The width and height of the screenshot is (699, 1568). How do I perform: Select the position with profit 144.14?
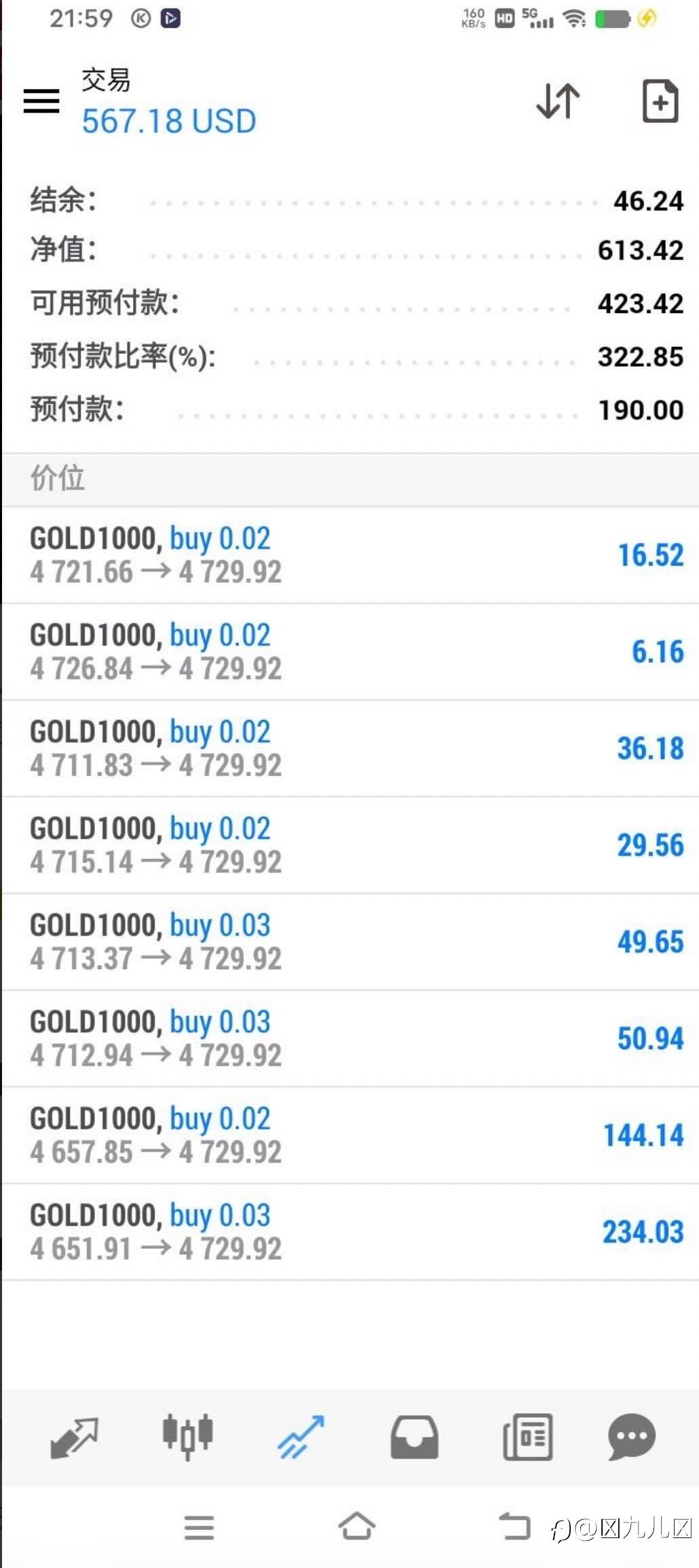(349, 1135)
